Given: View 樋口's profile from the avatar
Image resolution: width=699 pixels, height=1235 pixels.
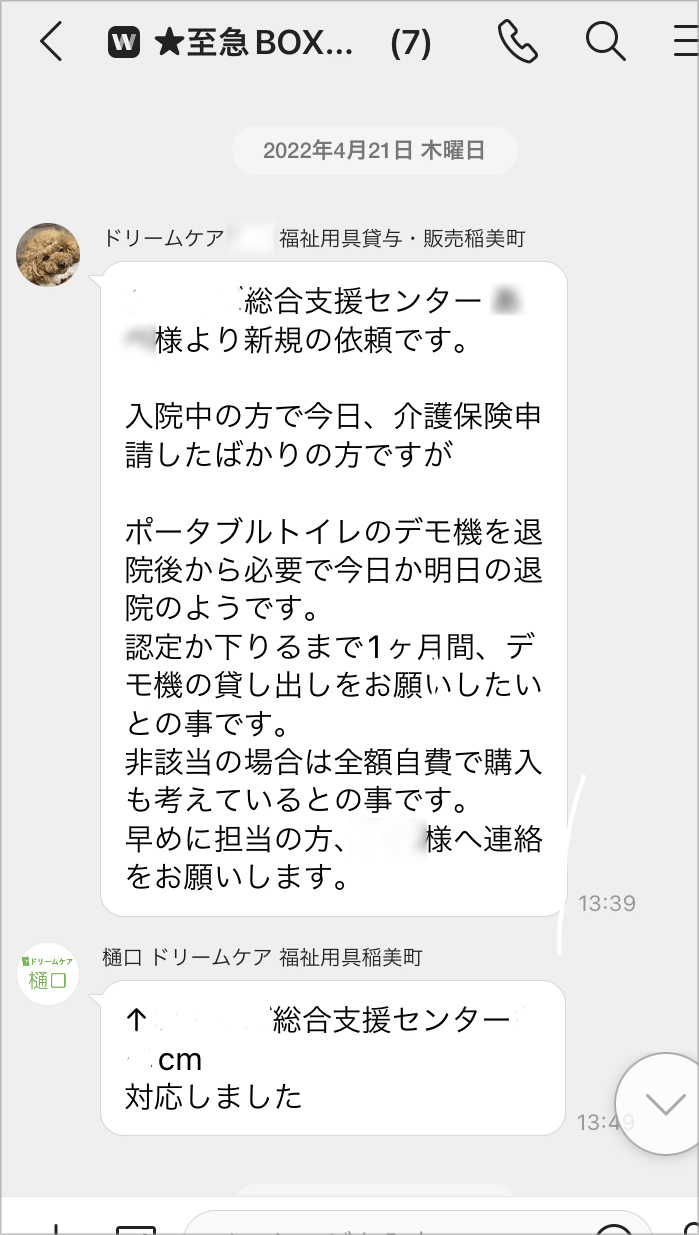Looking at the screenshot, I should point(48,974).
